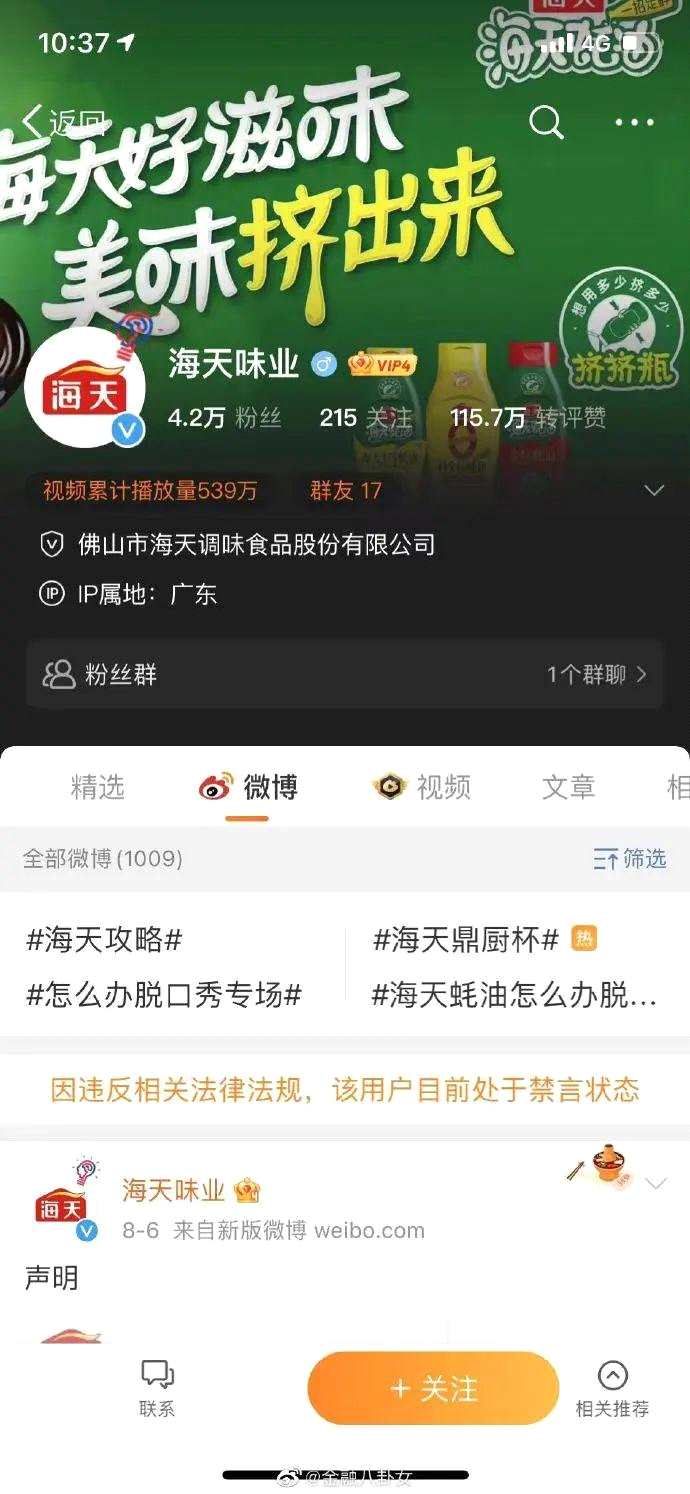
Task: Switch to the 视频 tab
Action: point(421,787)
